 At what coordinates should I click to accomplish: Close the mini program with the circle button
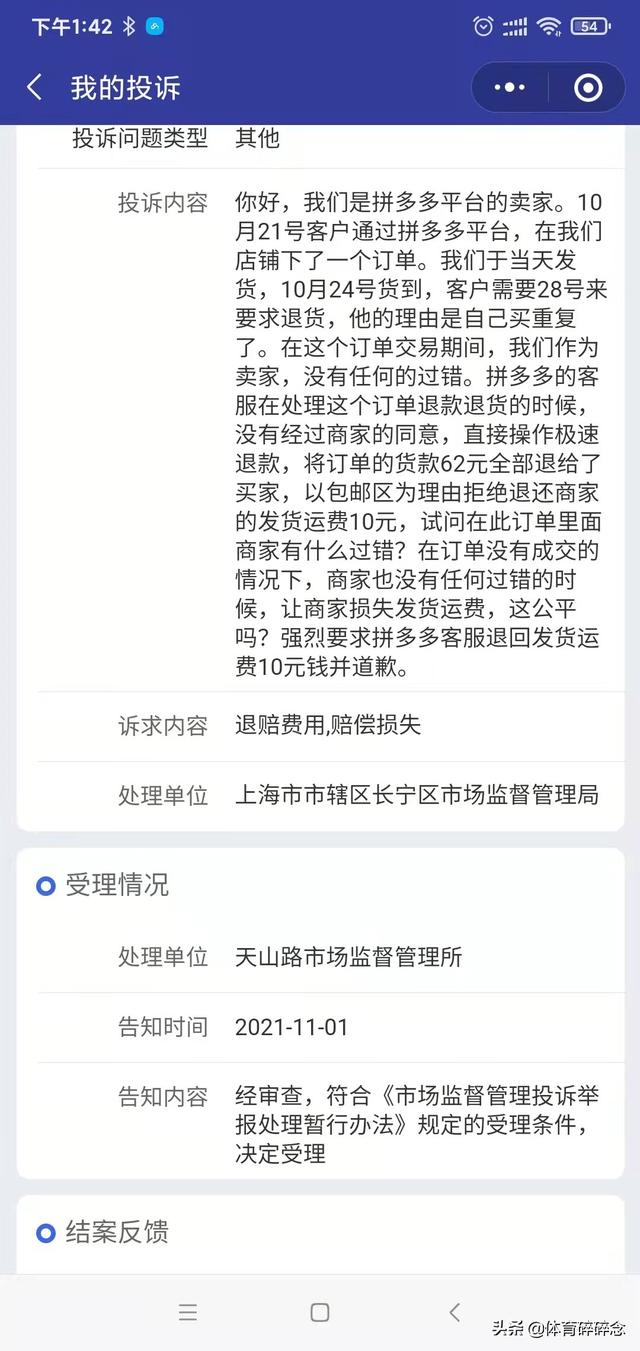tap(588, 88)
